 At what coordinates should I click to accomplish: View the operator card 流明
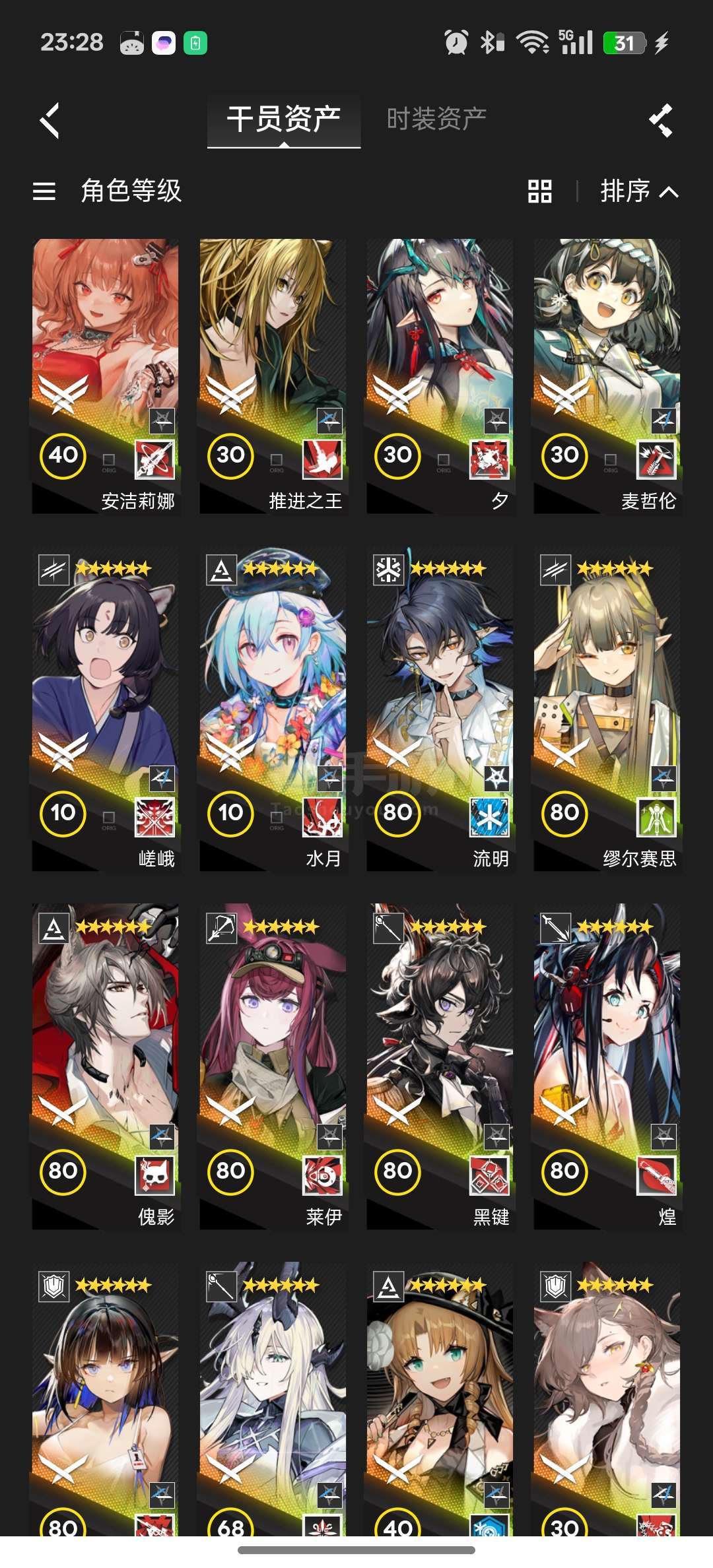tap(440, 709)
